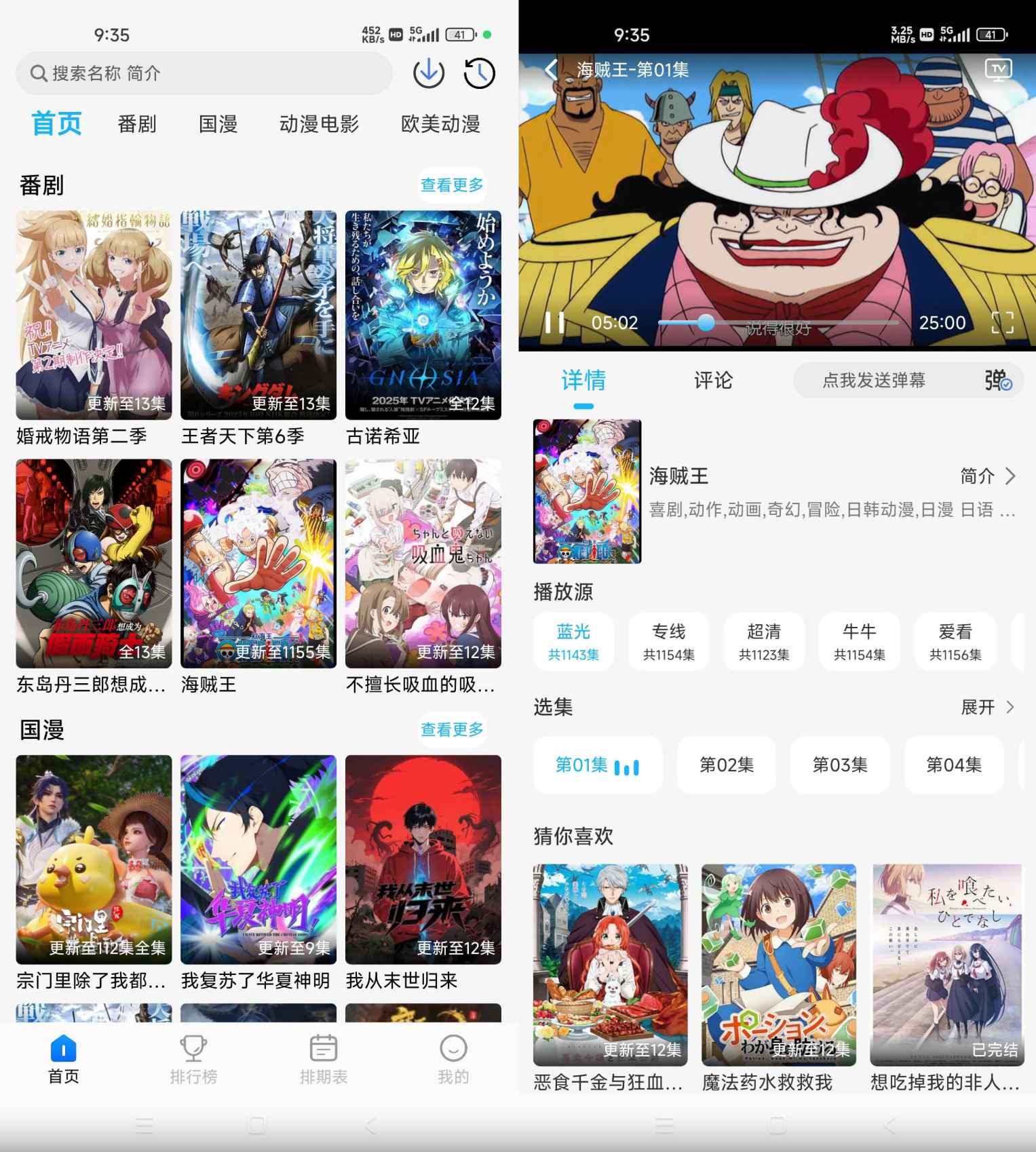Click the video progress slider
This screenshot has width=1036, height=1152.
pyautogui.click(x=706, y=324)
